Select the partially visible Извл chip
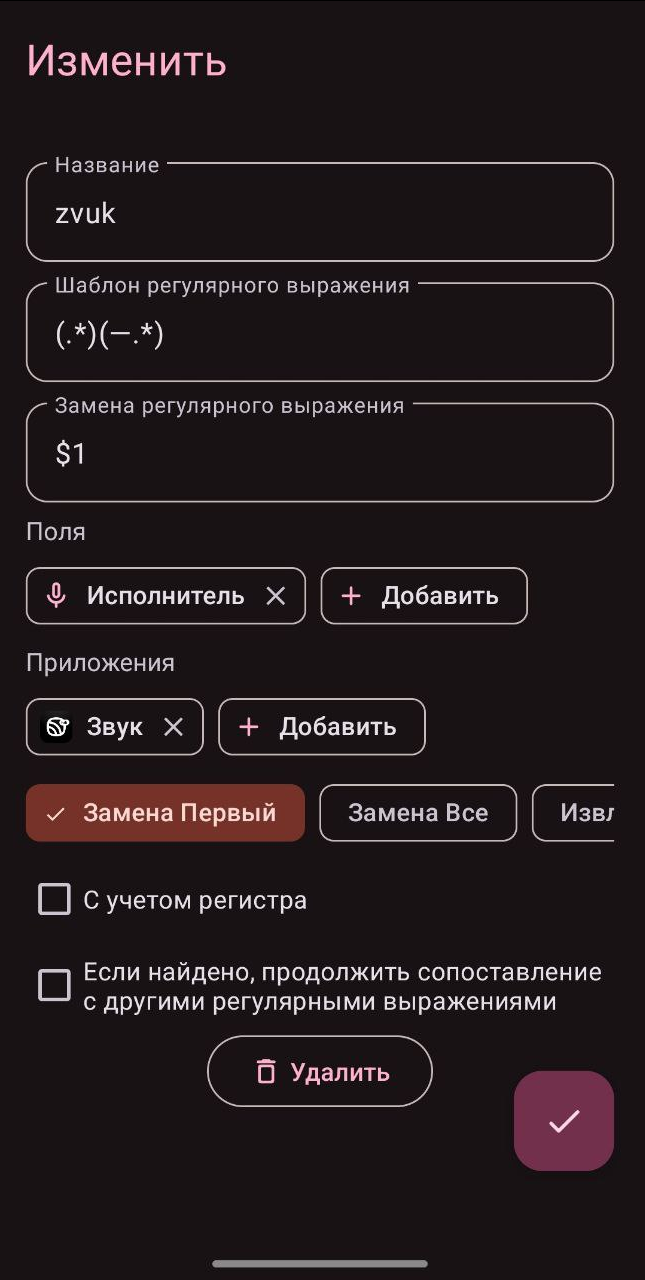 coord(573,813)
